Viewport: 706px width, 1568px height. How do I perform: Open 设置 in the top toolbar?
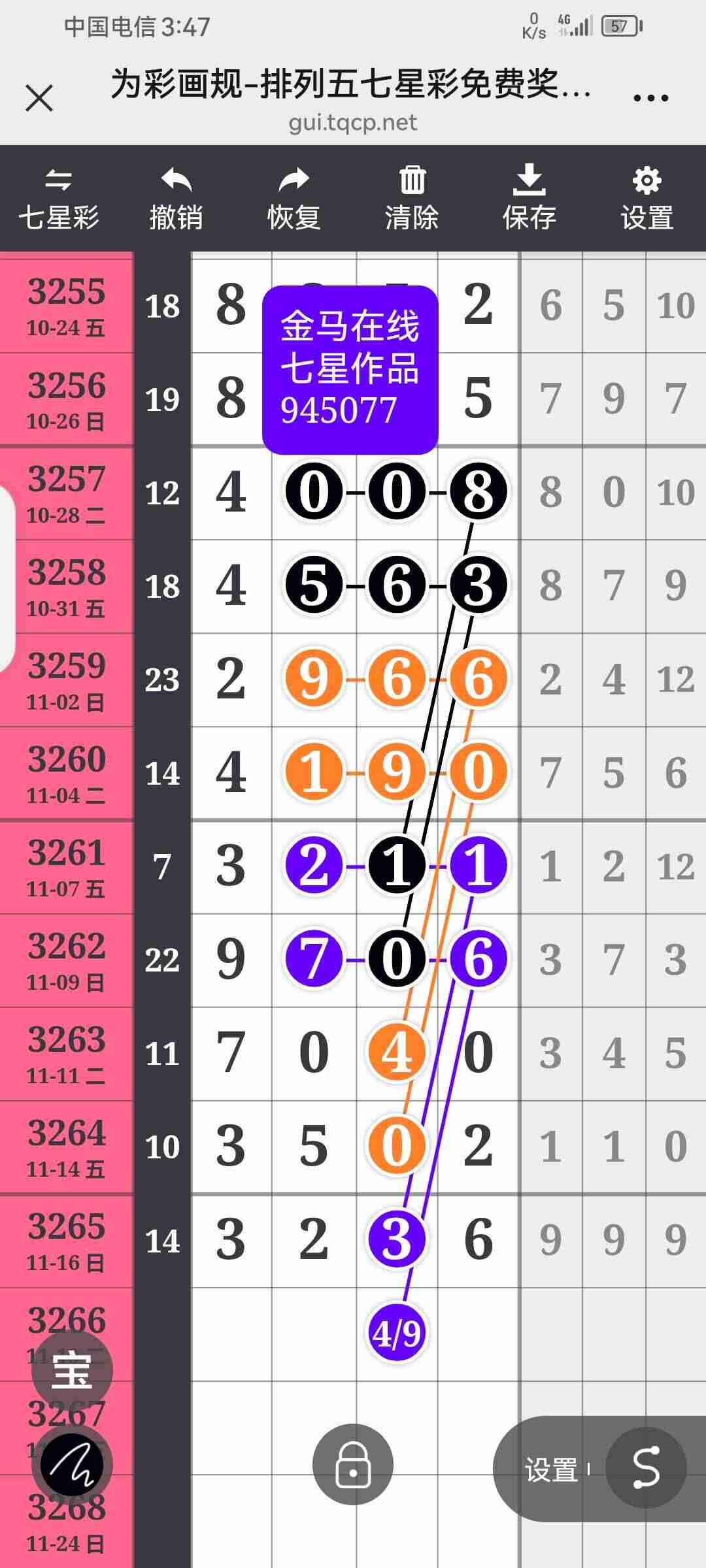point(647,199)
